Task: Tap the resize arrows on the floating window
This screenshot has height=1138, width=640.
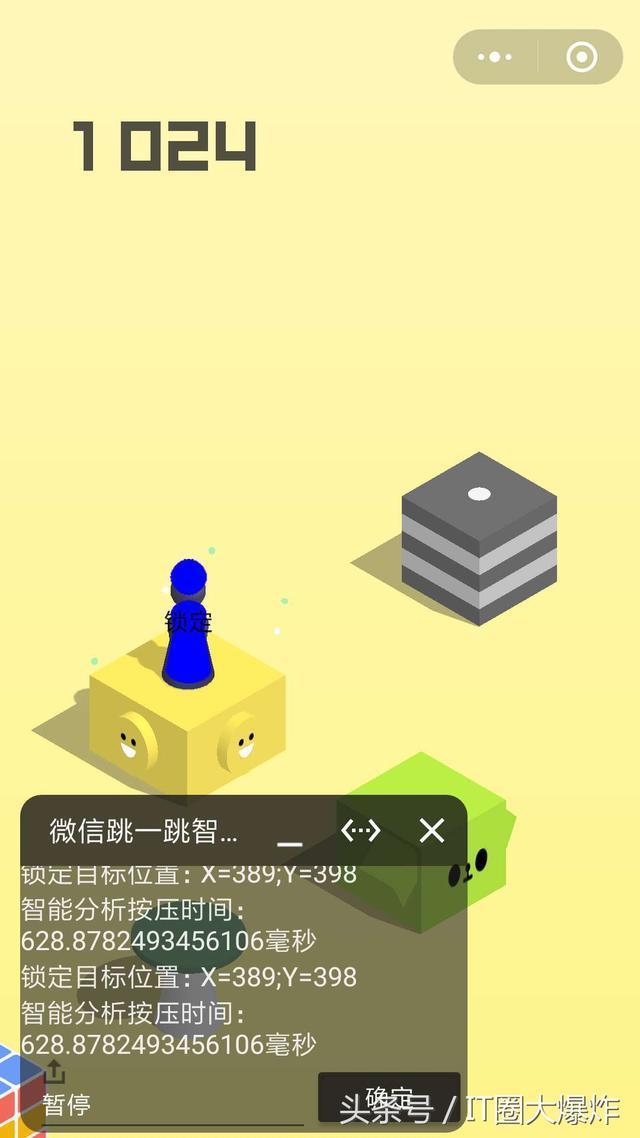Action: (360, 830)
